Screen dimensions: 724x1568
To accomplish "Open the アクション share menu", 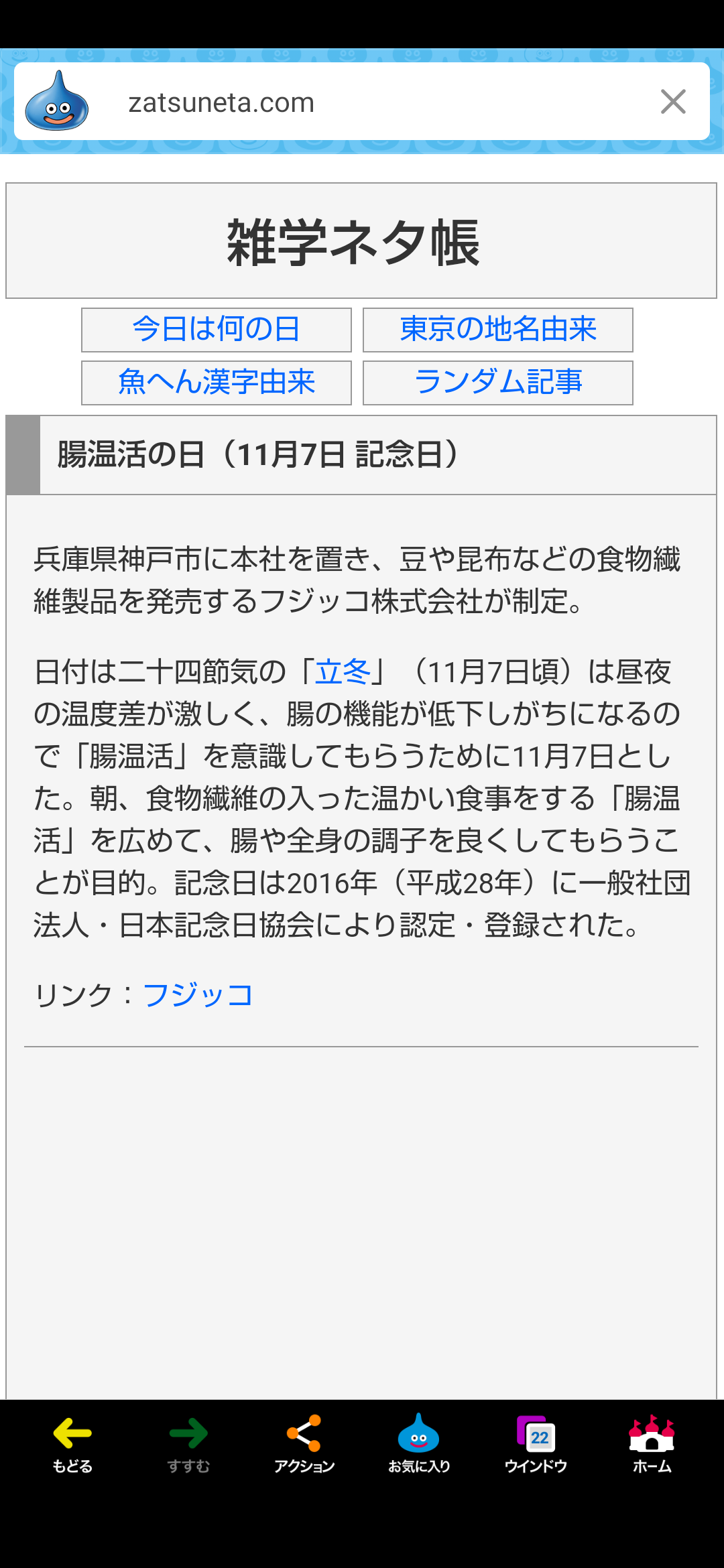I will (304, 1443).
